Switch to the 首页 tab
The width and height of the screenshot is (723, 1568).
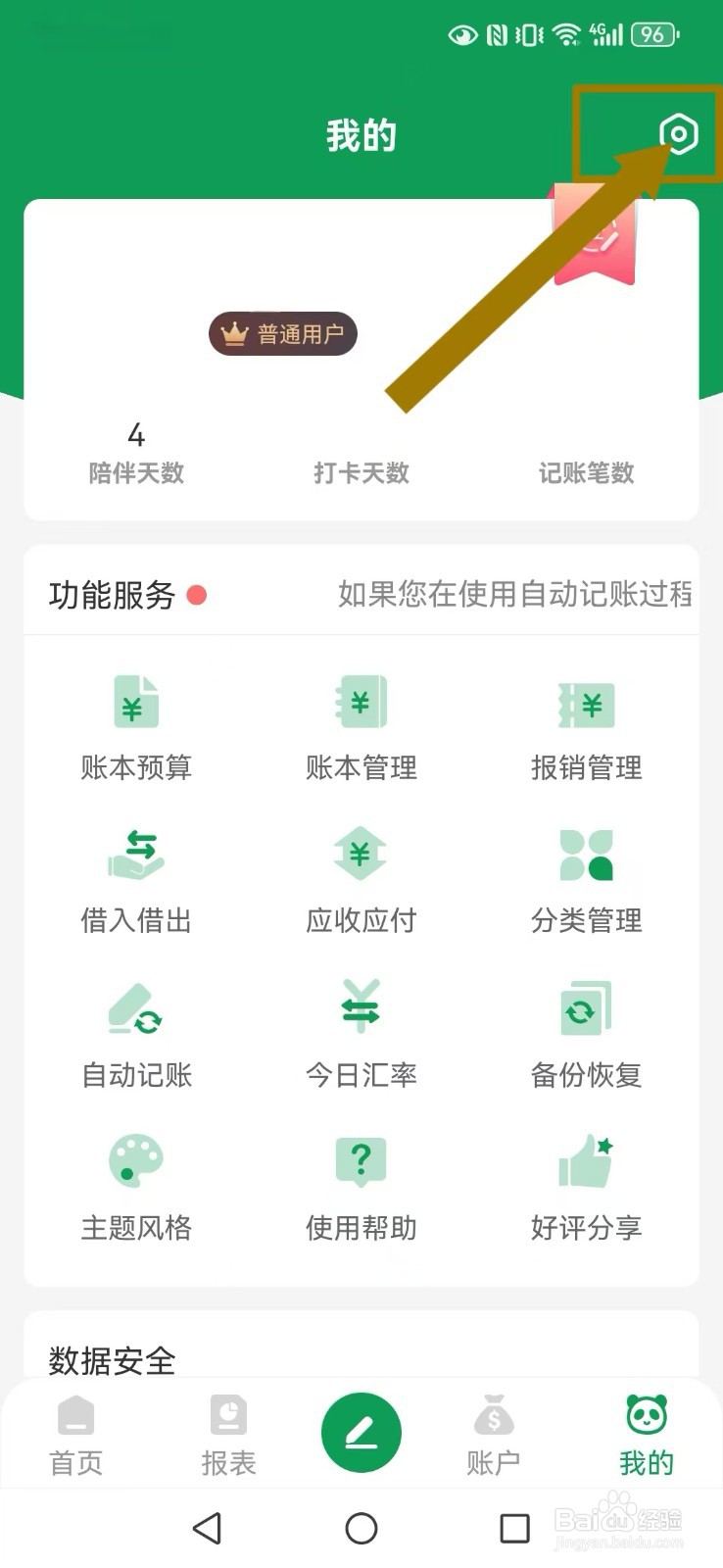[x=76, y=1436]
